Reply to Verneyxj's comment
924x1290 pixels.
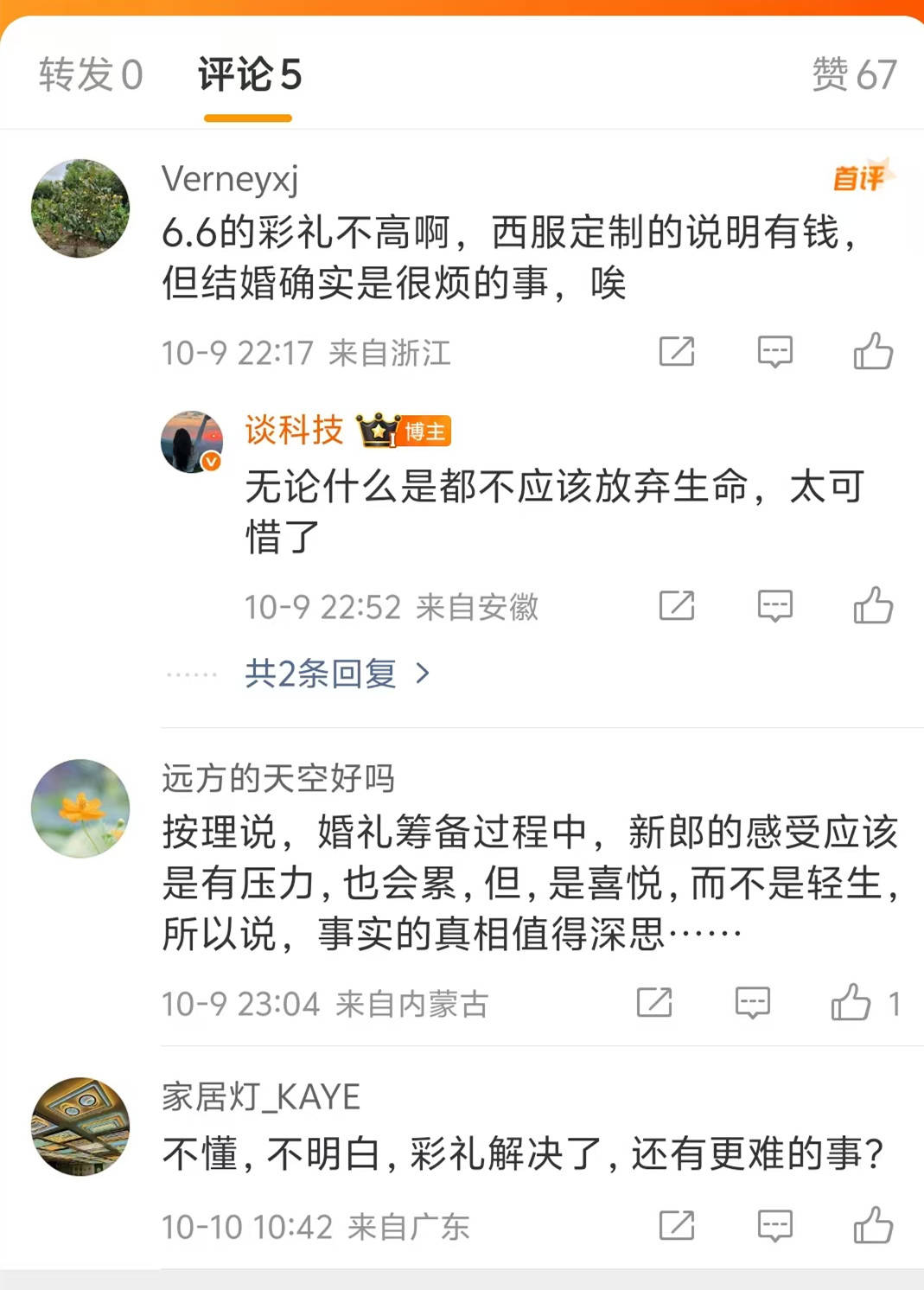click(x=774, y=352)
